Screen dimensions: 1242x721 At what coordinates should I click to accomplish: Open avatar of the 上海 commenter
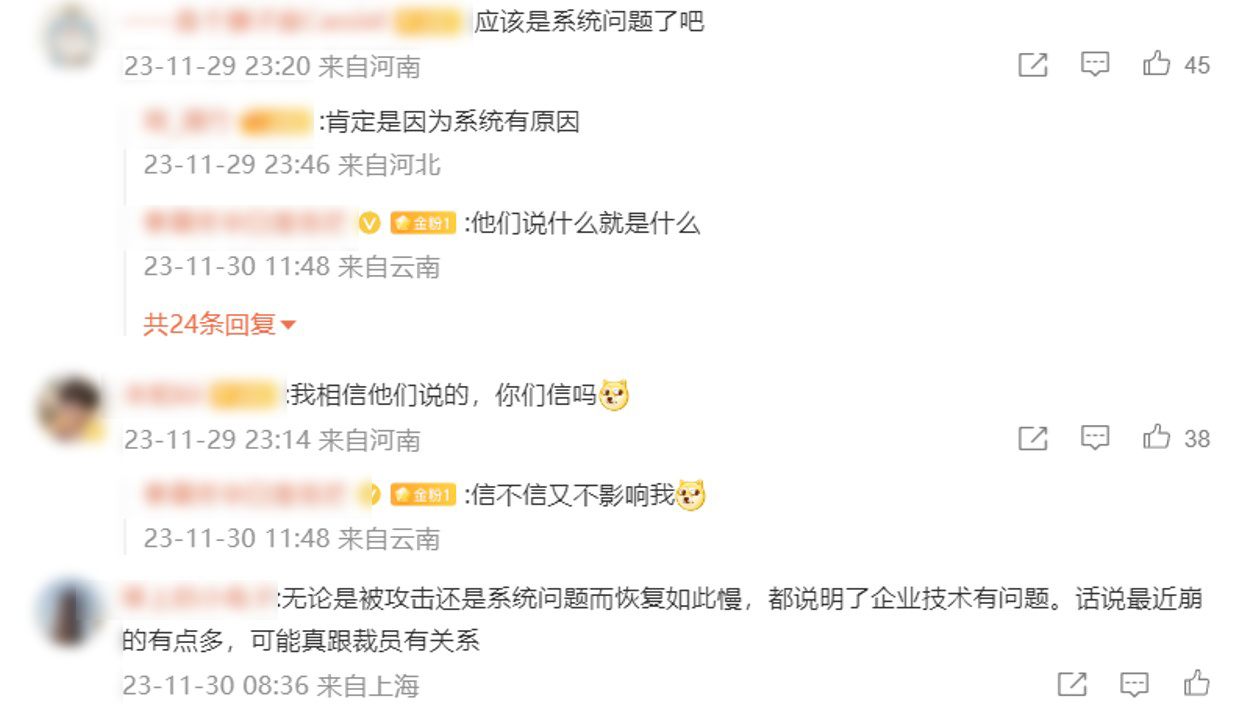coord(69,612)
